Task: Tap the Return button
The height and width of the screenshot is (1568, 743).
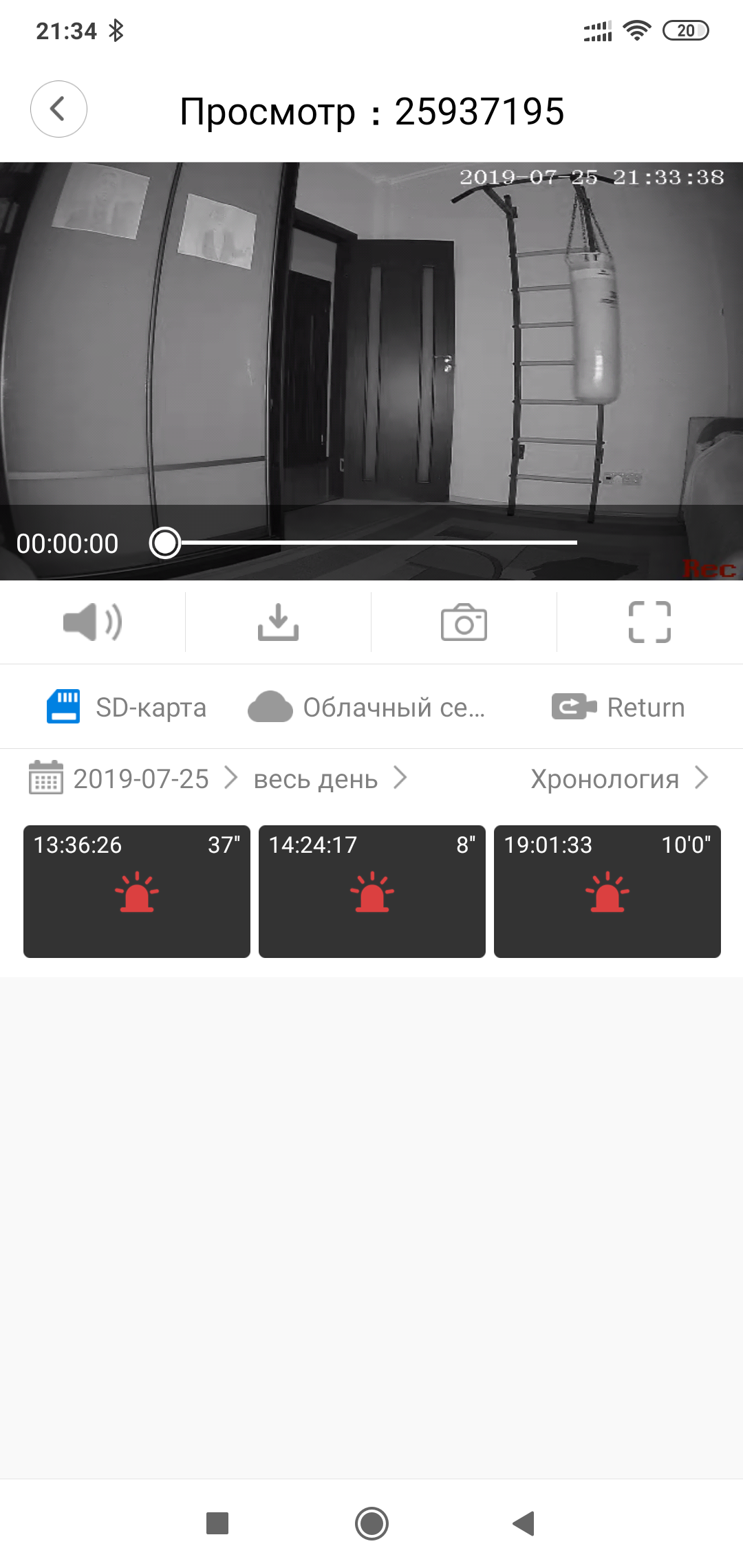Action: point(618,707)
